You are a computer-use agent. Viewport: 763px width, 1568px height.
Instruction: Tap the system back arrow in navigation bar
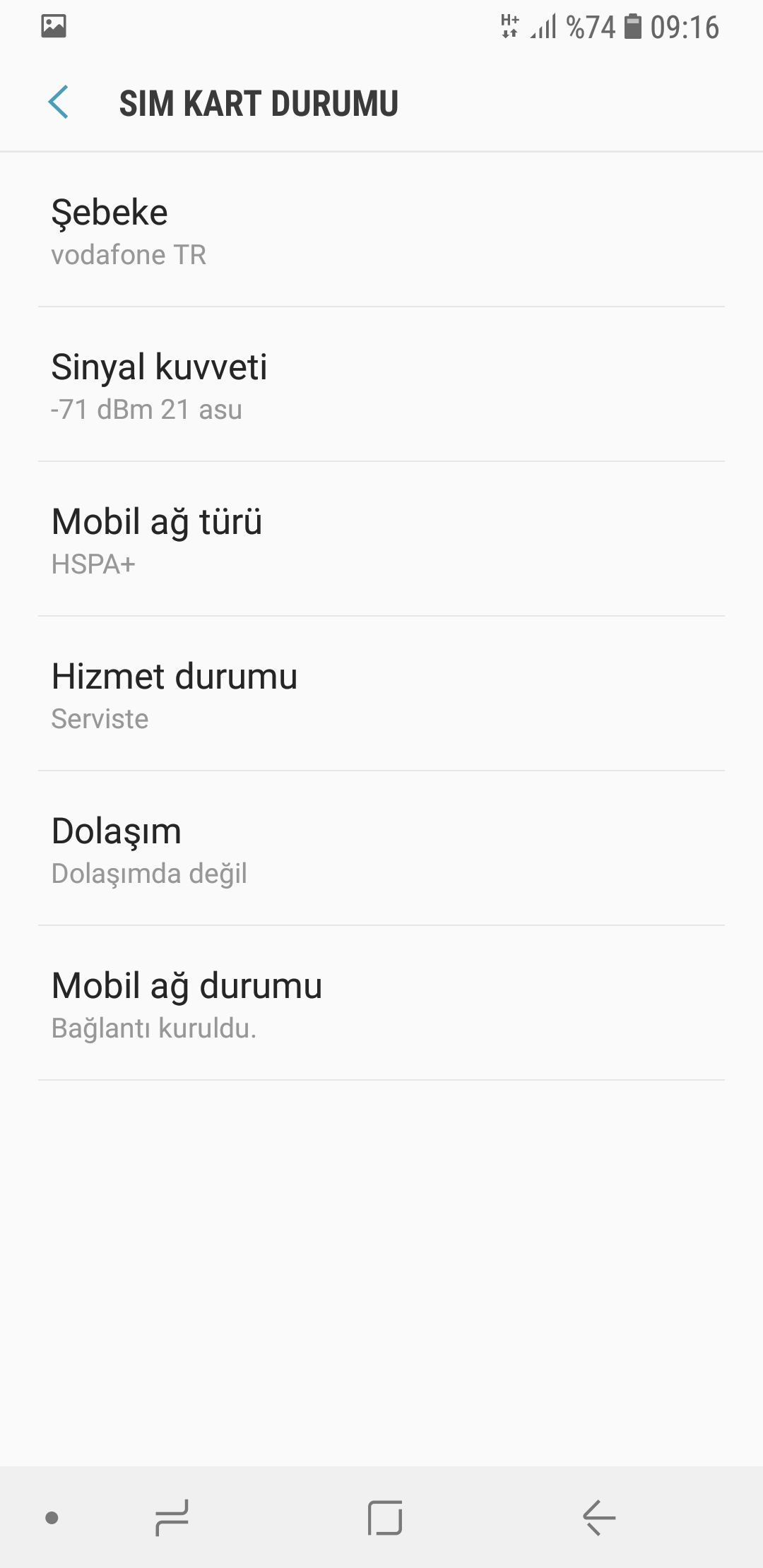[x=598, y=1517]
